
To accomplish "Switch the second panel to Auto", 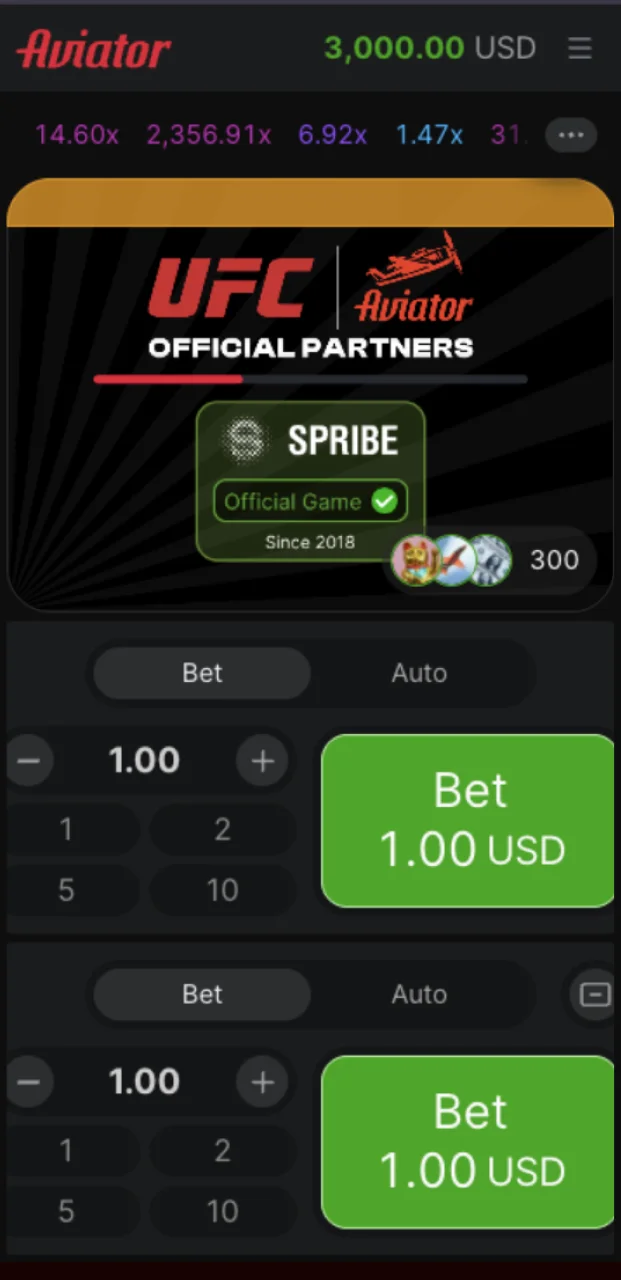I will (x=418, y=994).
